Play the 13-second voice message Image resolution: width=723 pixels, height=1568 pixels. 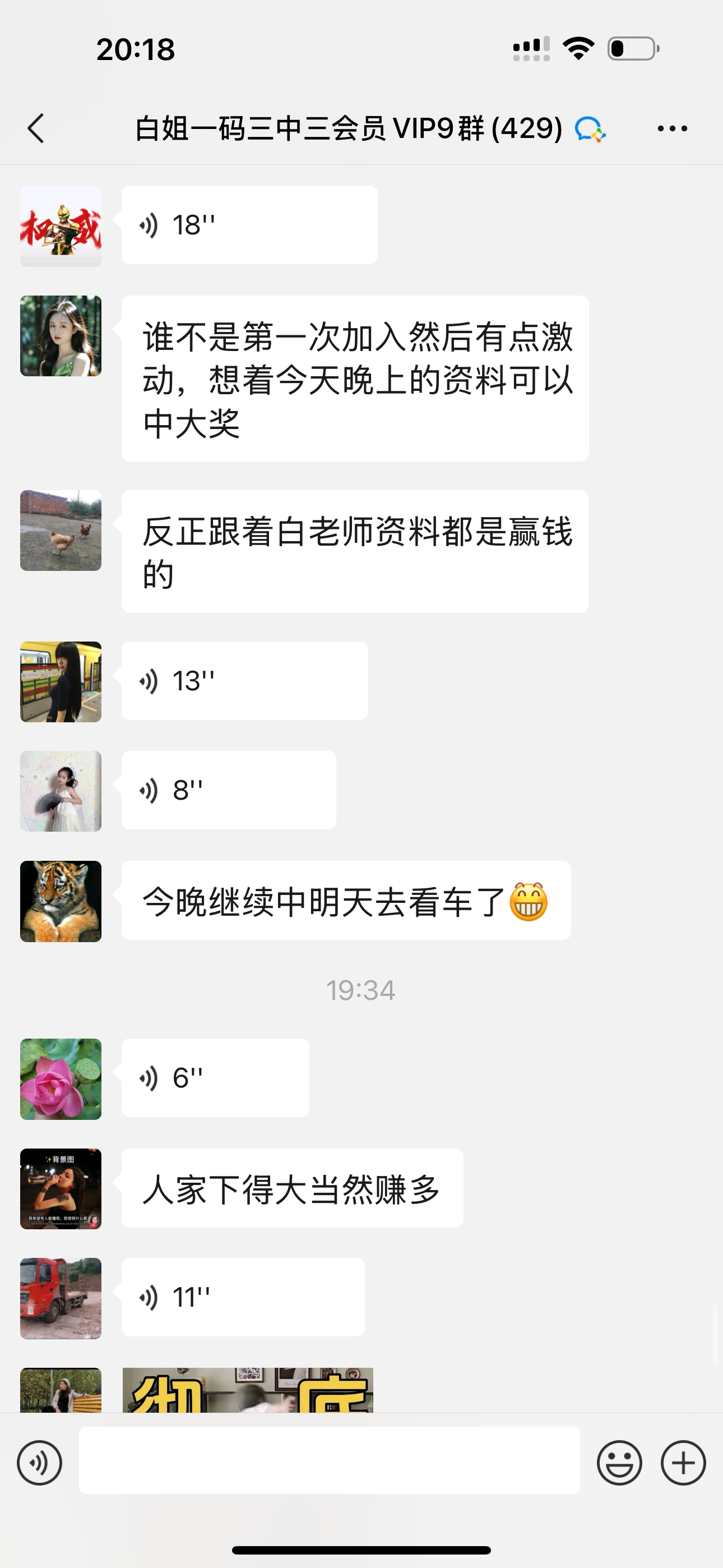(244, 680)
